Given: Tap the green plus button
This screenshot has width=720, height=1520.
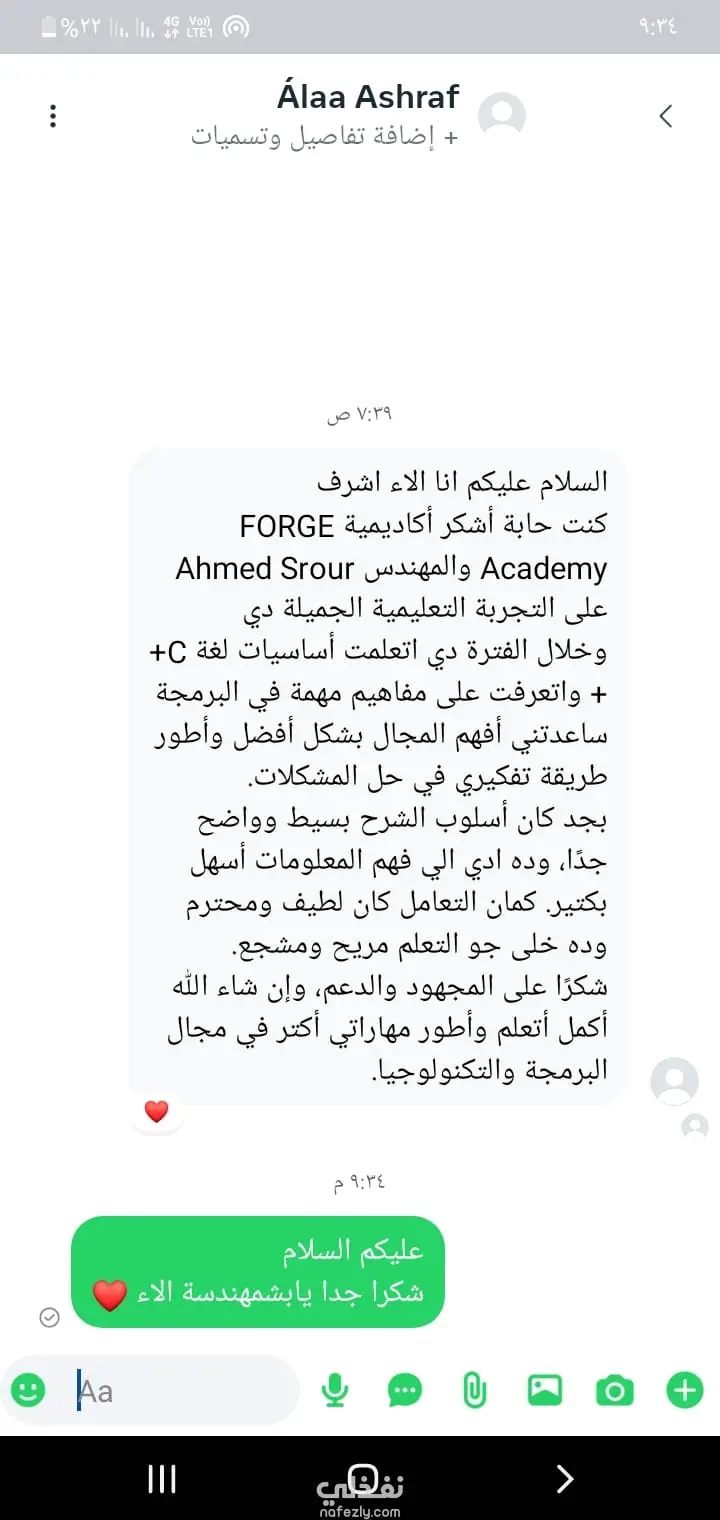Looking at the screenshot, I should 685,1390.
